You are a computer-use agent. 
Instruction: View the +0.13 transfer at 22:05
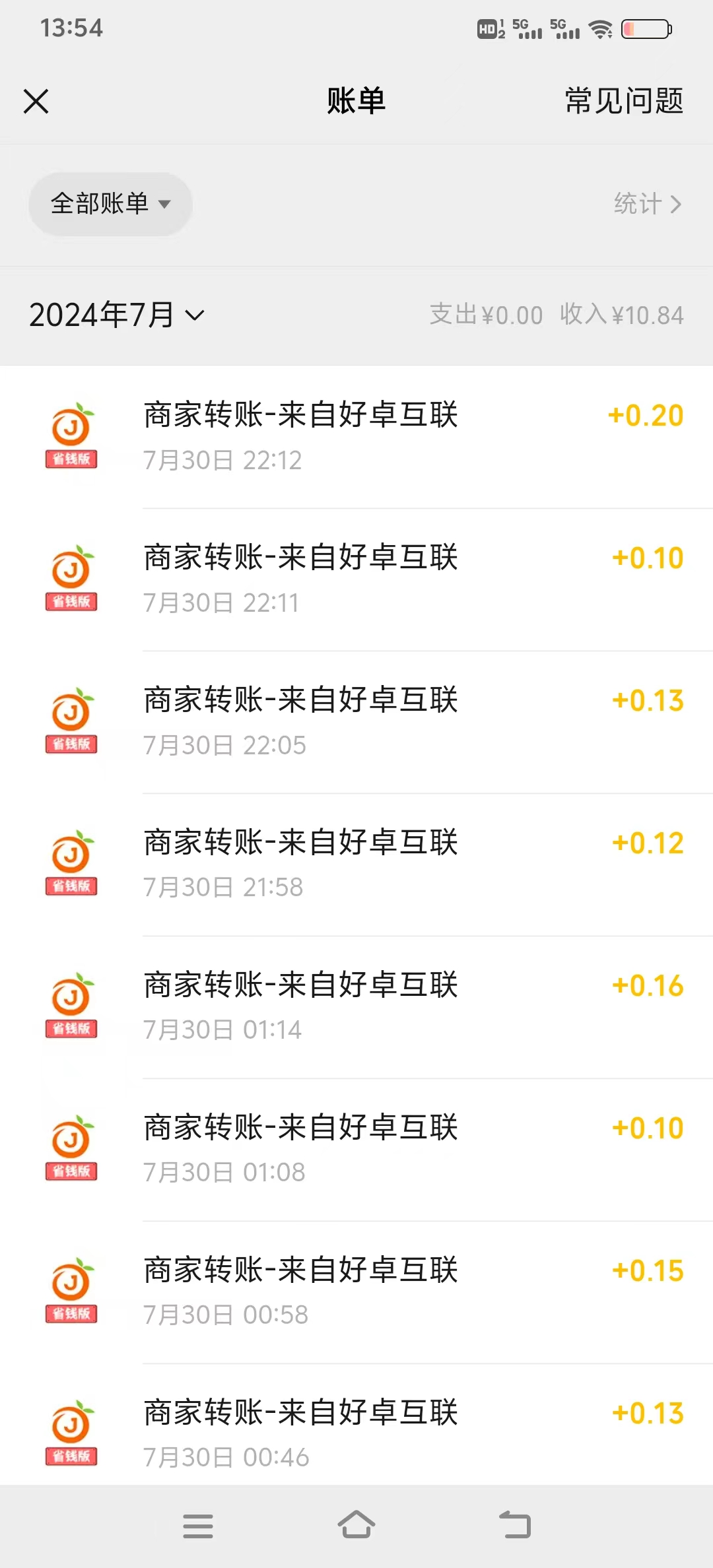[356, 722]
